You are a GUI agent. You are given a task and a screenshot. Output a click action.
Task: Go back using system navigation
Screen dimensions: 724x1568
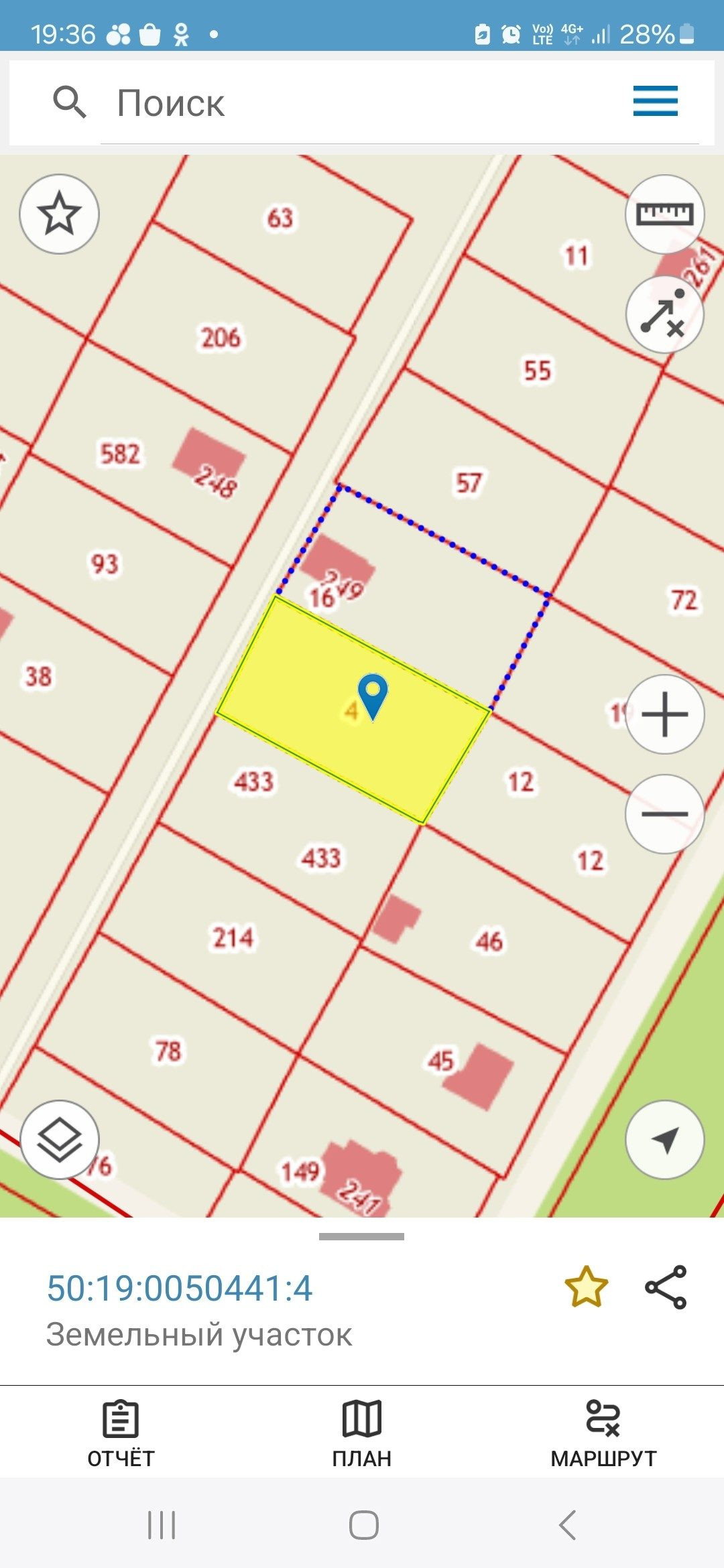(x=567, y=1526)
